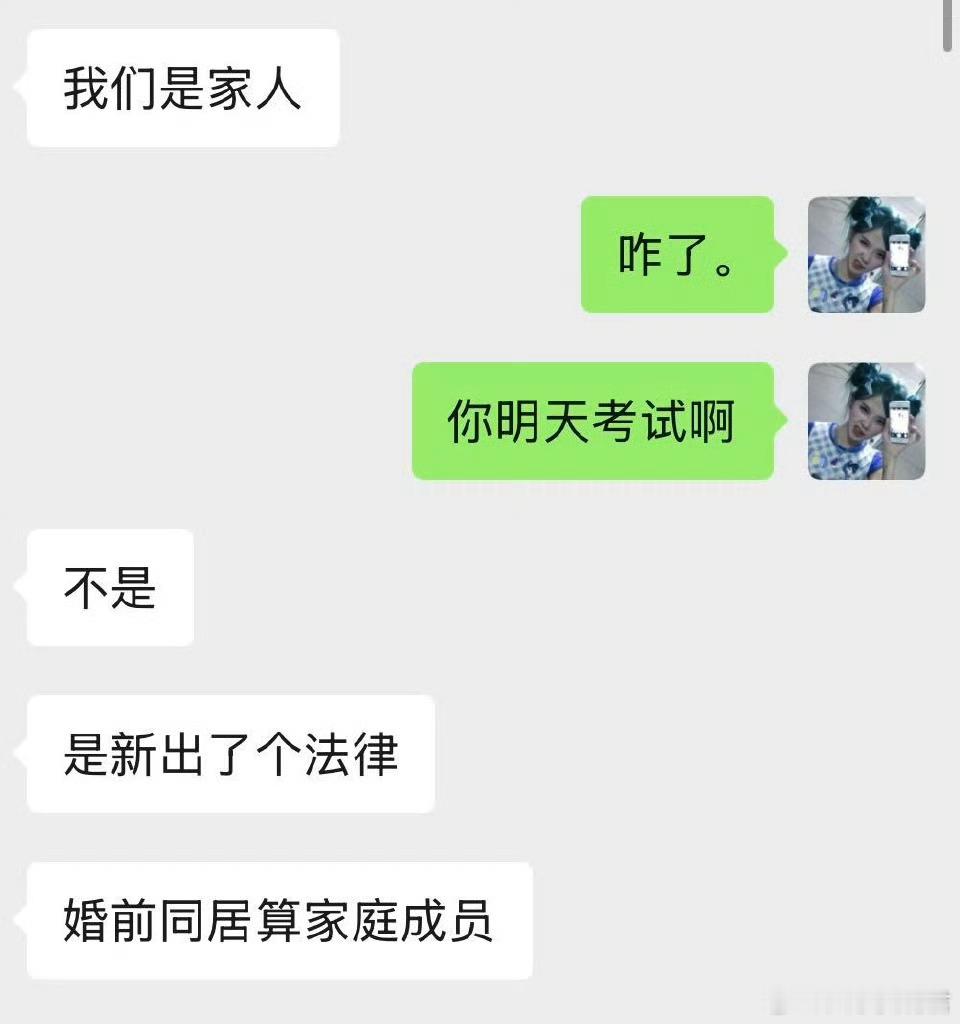The image size is (960, 1024).
Task: Tap the lower avatar showing the phone selfie
Action: pyautogui.click(x=866, y=420)
